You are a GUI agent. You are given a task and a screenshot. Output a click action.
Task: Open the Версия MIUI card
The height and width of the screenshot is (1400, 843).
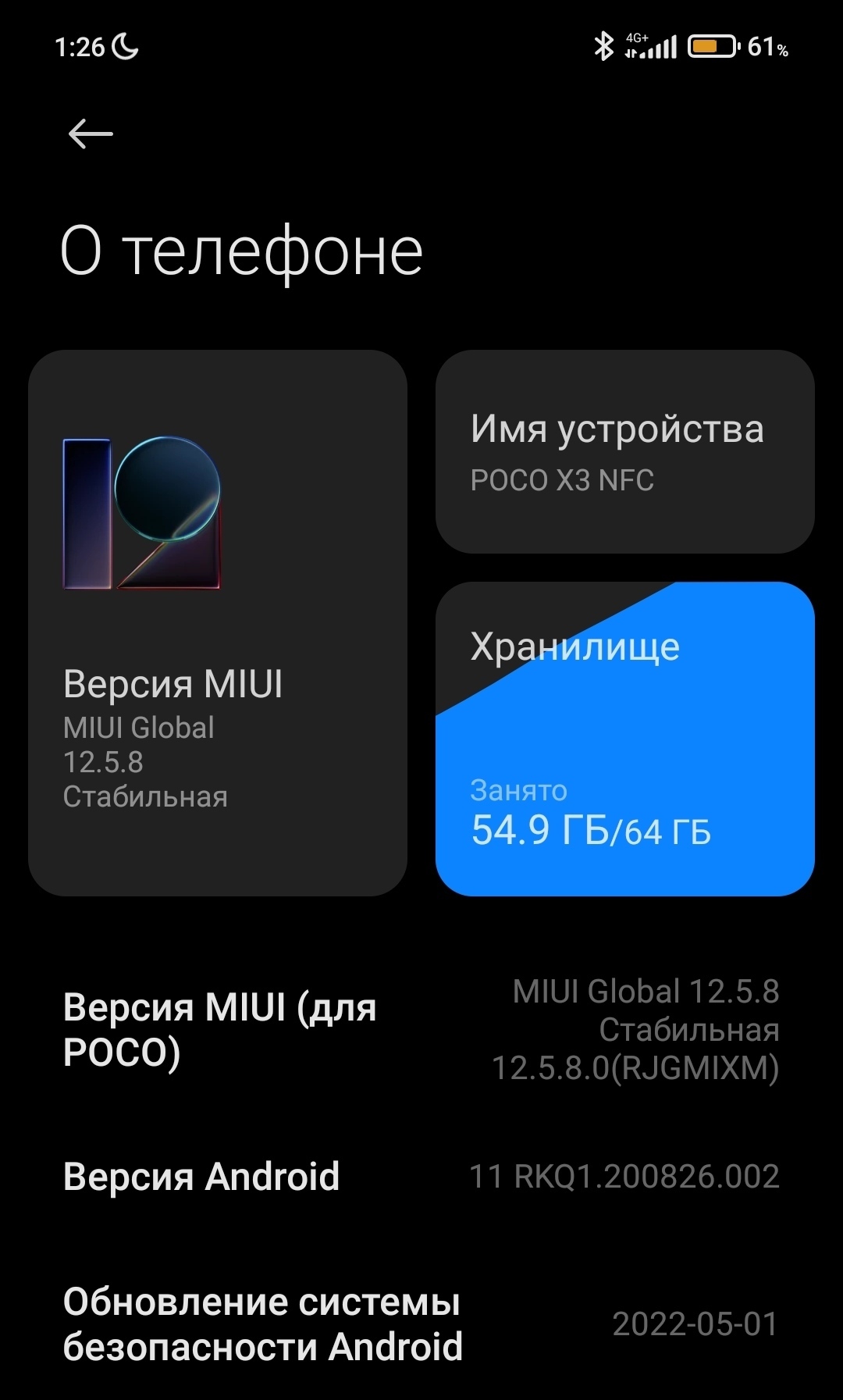tap(218, 623)
